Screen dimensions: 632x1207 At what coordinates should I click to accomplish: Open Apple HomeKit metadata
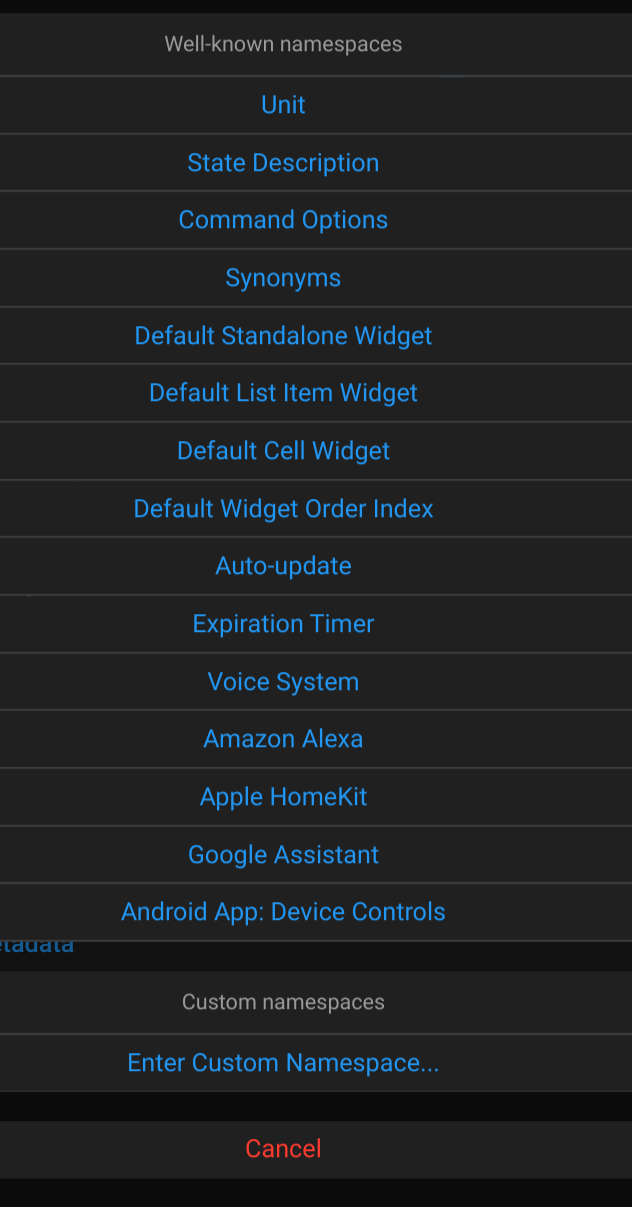(x=283, y=797)
